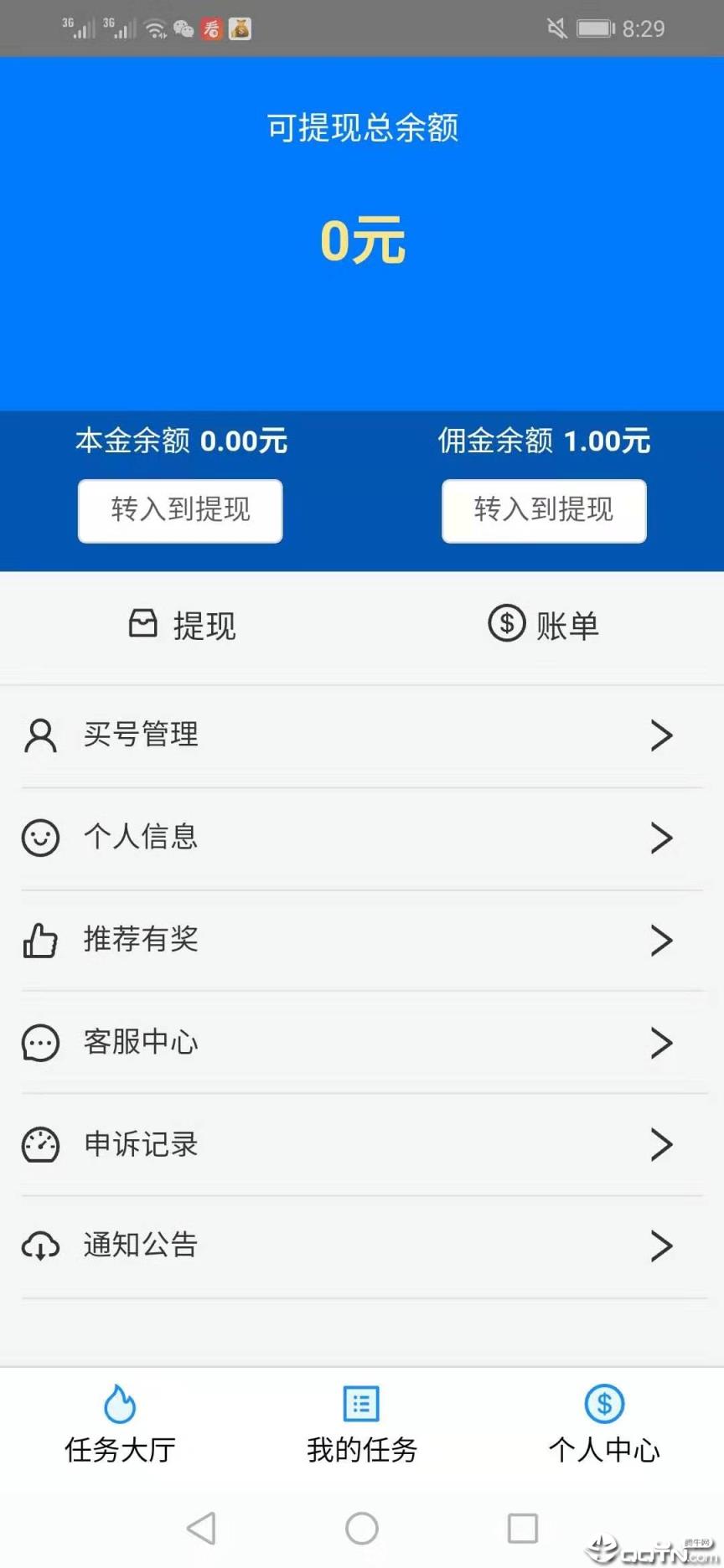Viewport: 724px width, 1568px height.
Task: Expand the 个人信息 row chevron
Action: pos(662,838)
